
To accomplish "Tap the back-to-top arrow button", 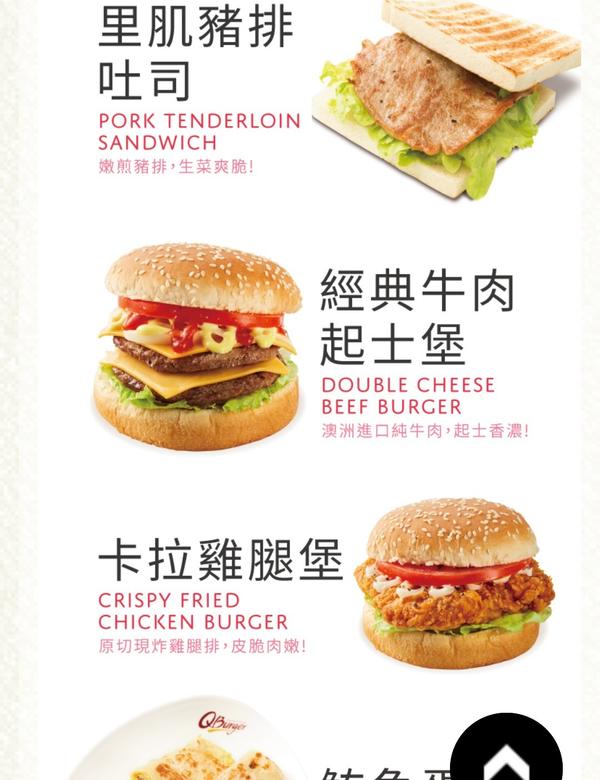I will coord(505,755).
